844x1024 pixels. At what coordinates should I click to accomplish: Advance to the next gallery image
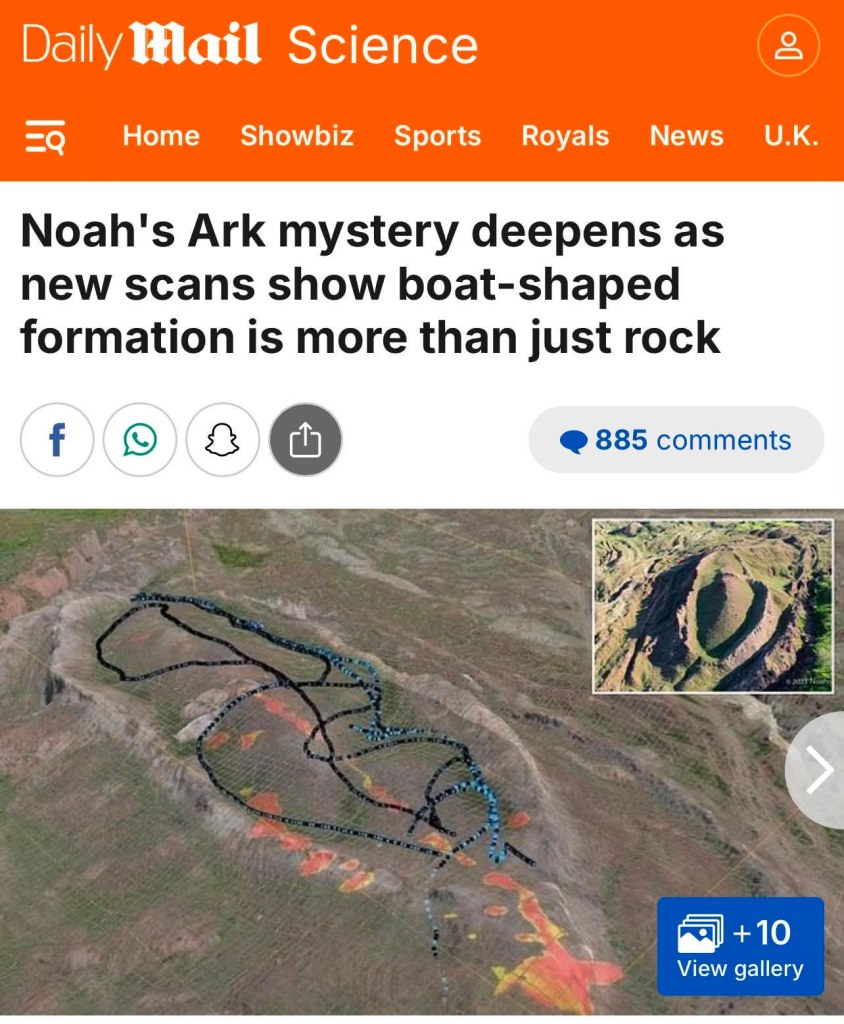pos(818,771)
